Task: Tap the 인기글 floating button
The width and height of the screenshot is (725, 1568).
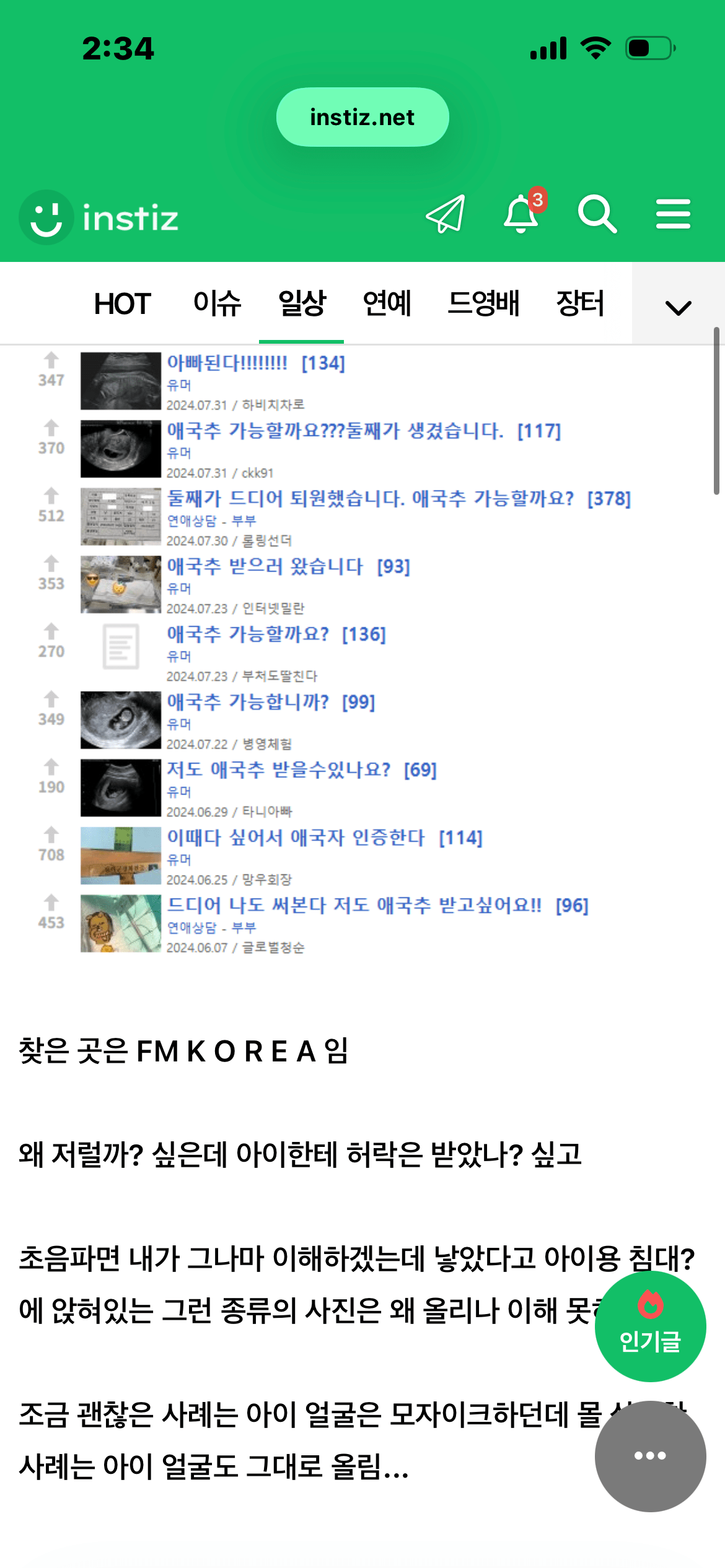Action: (650, 1326)
